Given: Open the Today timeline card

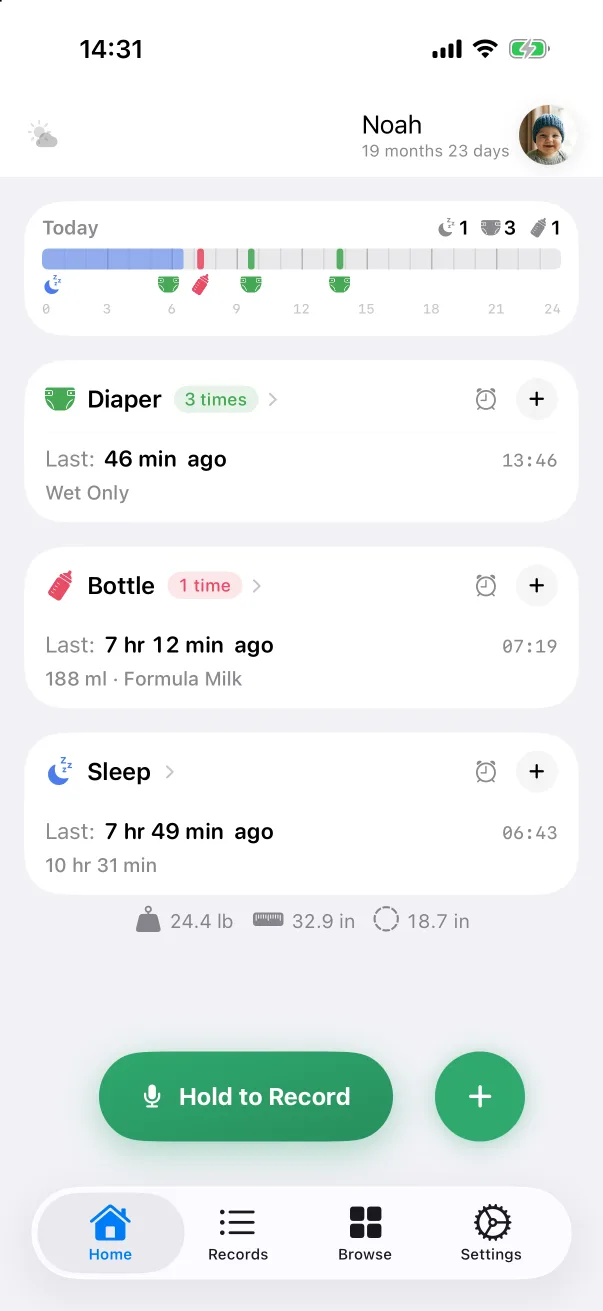Looking at the screenshot, I should click(301, 268).
